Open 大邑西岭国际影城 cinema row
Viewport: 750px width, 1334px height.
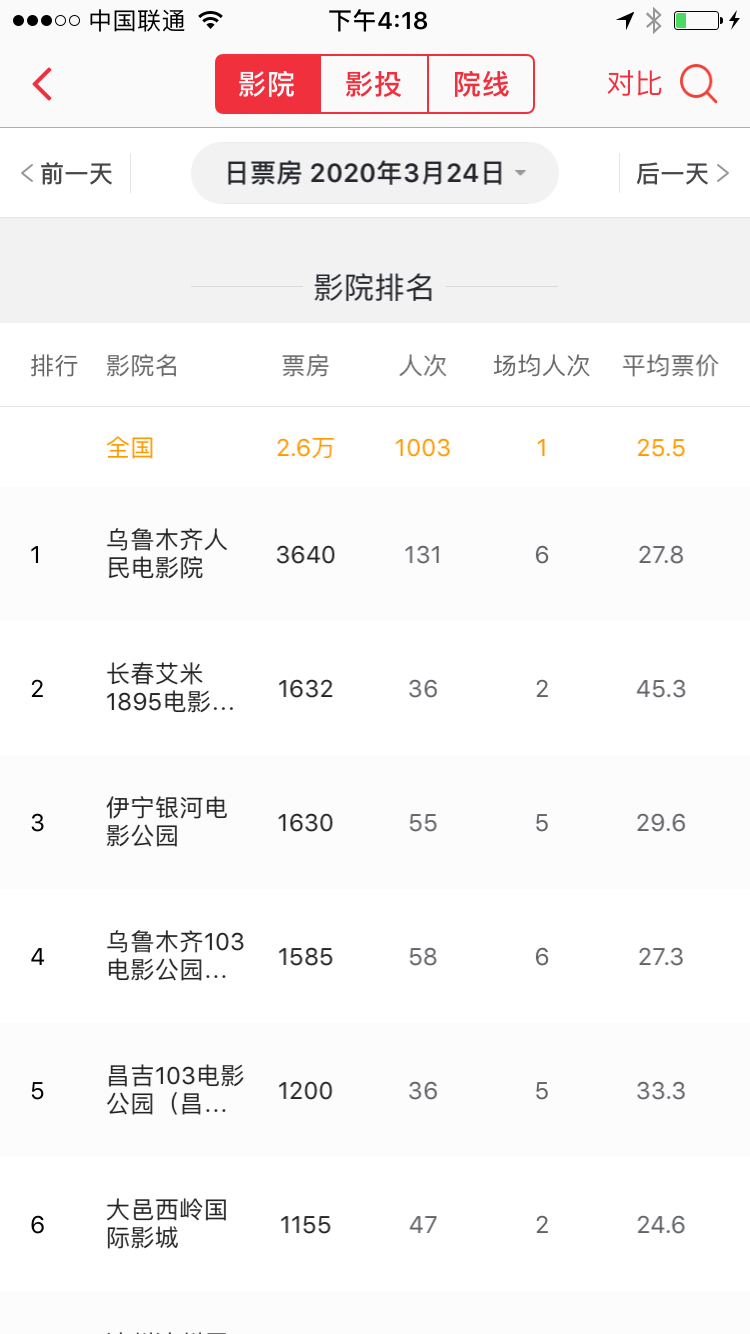375,1224
